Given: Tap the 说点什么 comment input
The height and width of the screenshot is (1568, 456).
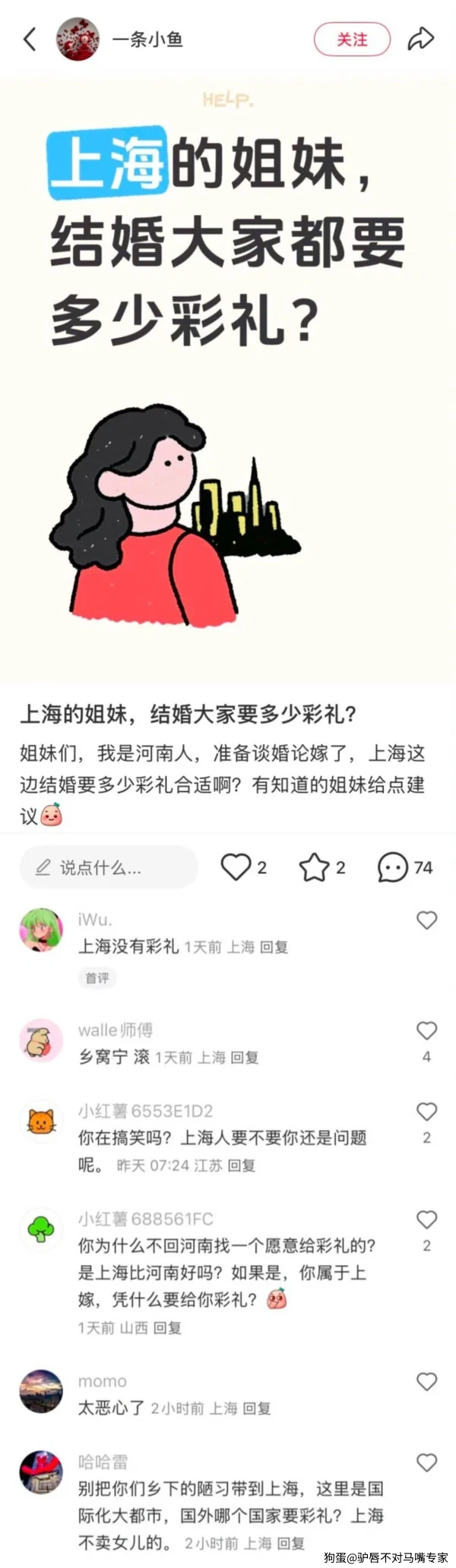Looking at the screenshot, I should (109, 867).
